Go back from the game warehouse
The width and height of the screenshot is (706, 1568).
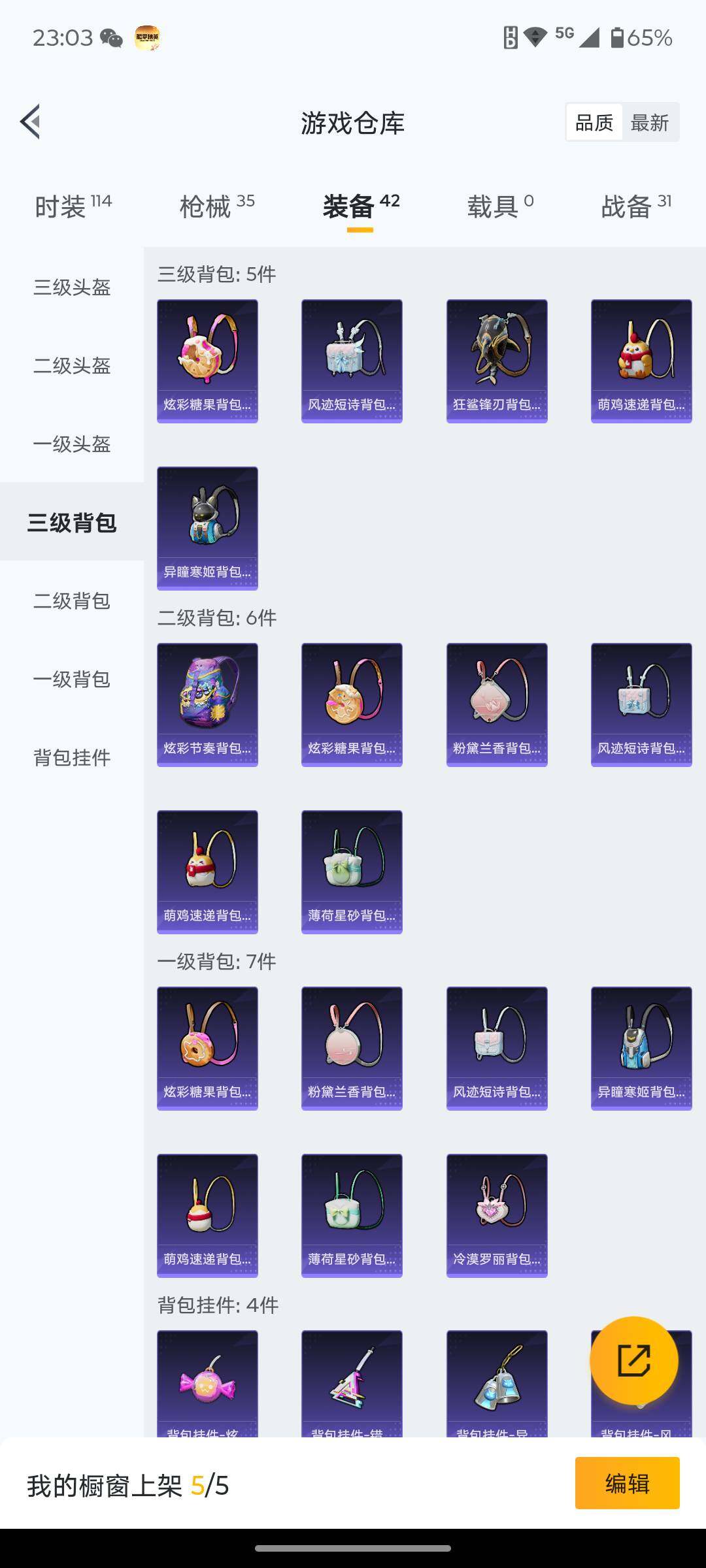[30, 122]
